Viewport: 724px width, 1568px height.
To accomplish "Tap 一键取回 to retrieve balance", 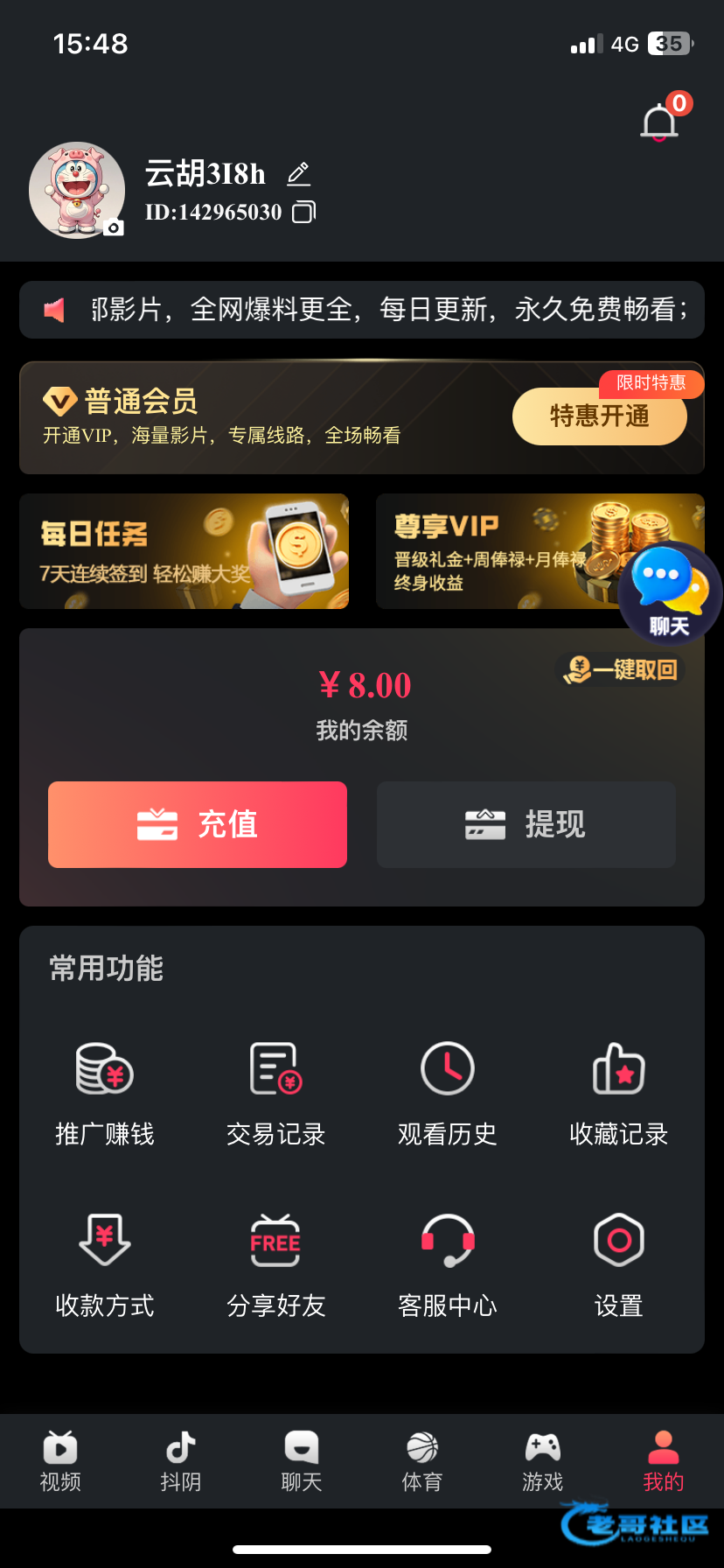I will point(622,670).
